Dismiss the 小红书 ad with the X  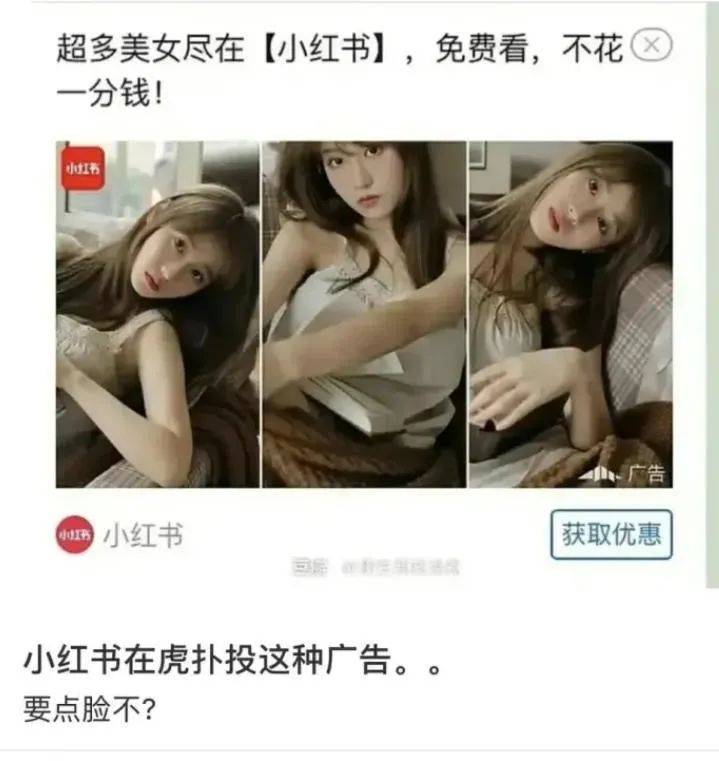tap(652, 46)
